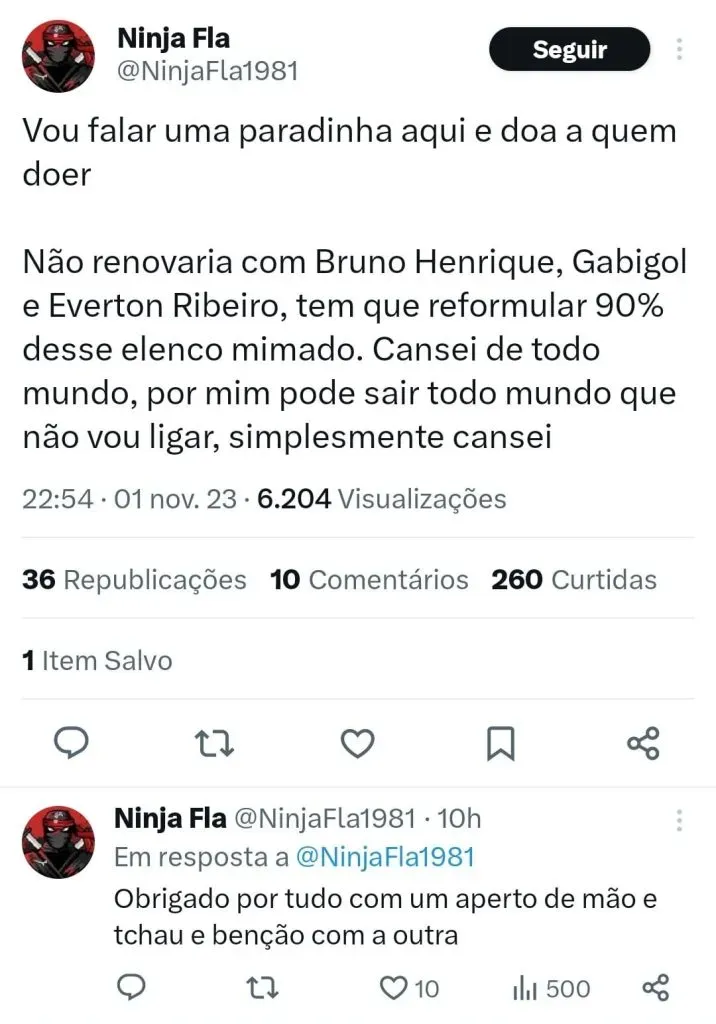The height and width of the screenshot is (1024, 716).
Task: Open the 'Obrigado por tudo' reply tweet
Action: click(x=385, y=916)
